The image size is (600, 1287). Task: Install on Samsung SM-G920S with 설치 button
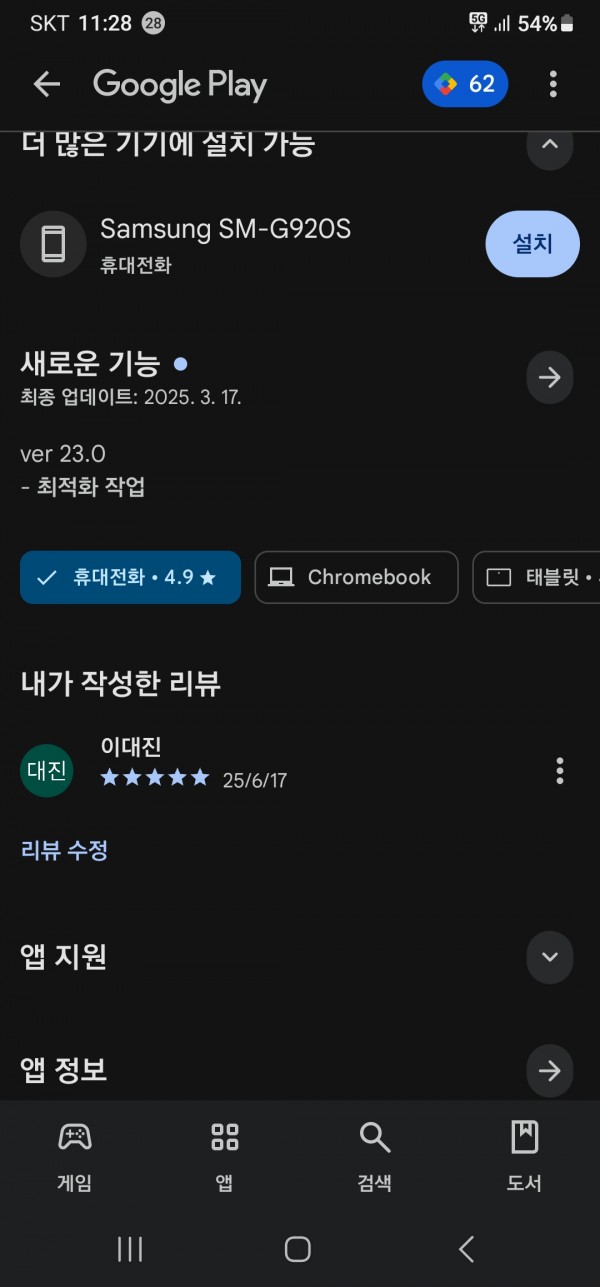(x=532, y=243)
